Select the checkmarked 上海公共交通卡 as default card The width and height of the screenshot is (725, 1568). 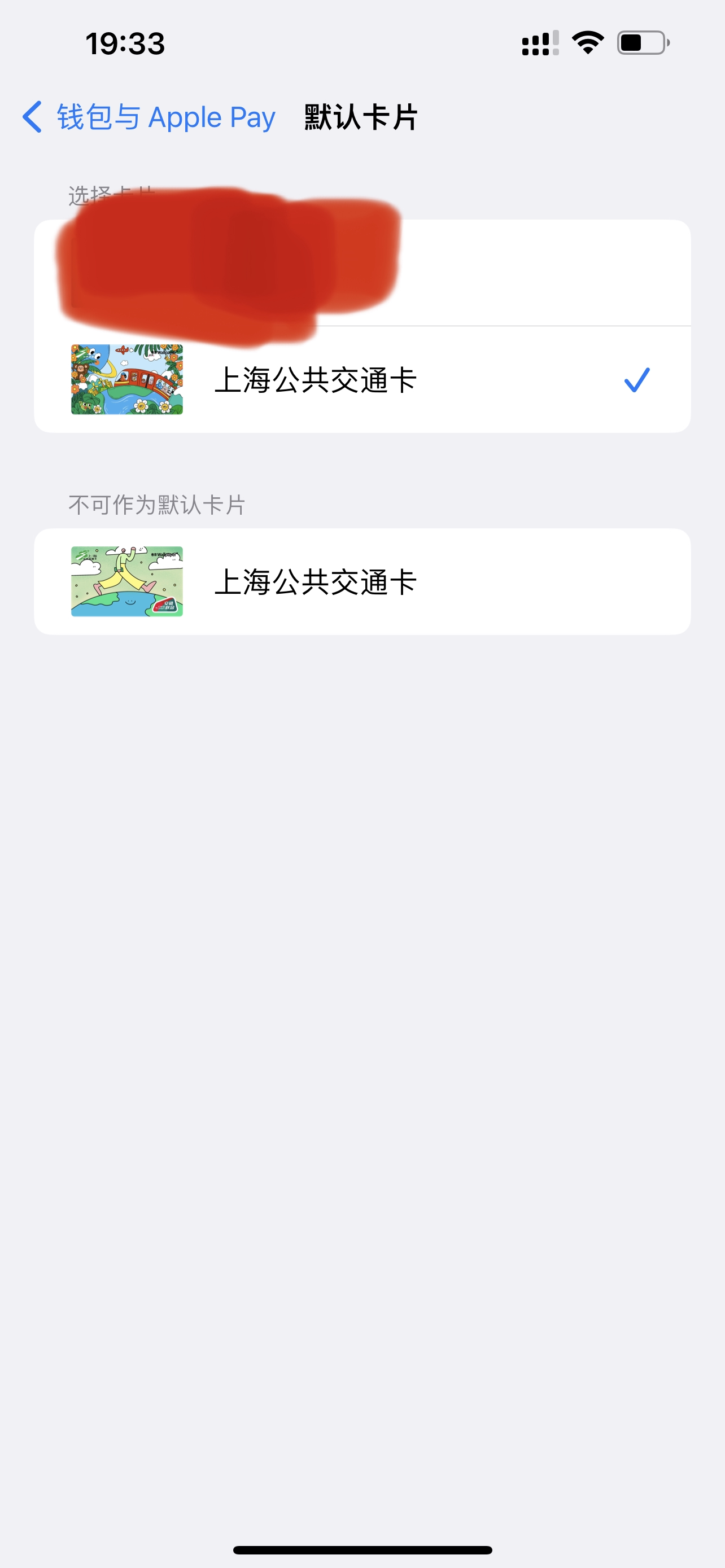tap(361, 380)
